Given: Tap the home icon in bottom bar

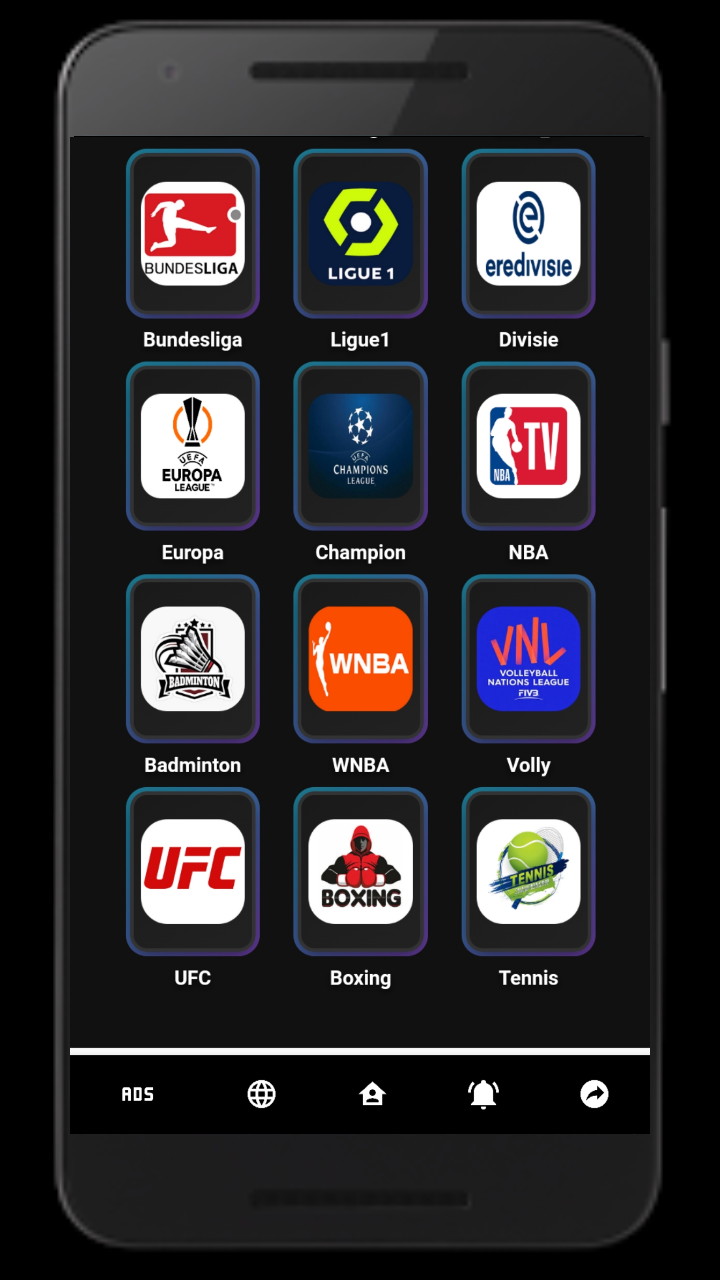Looking at the screenshot, I should pyautogui.click(x=371, y=1094).
